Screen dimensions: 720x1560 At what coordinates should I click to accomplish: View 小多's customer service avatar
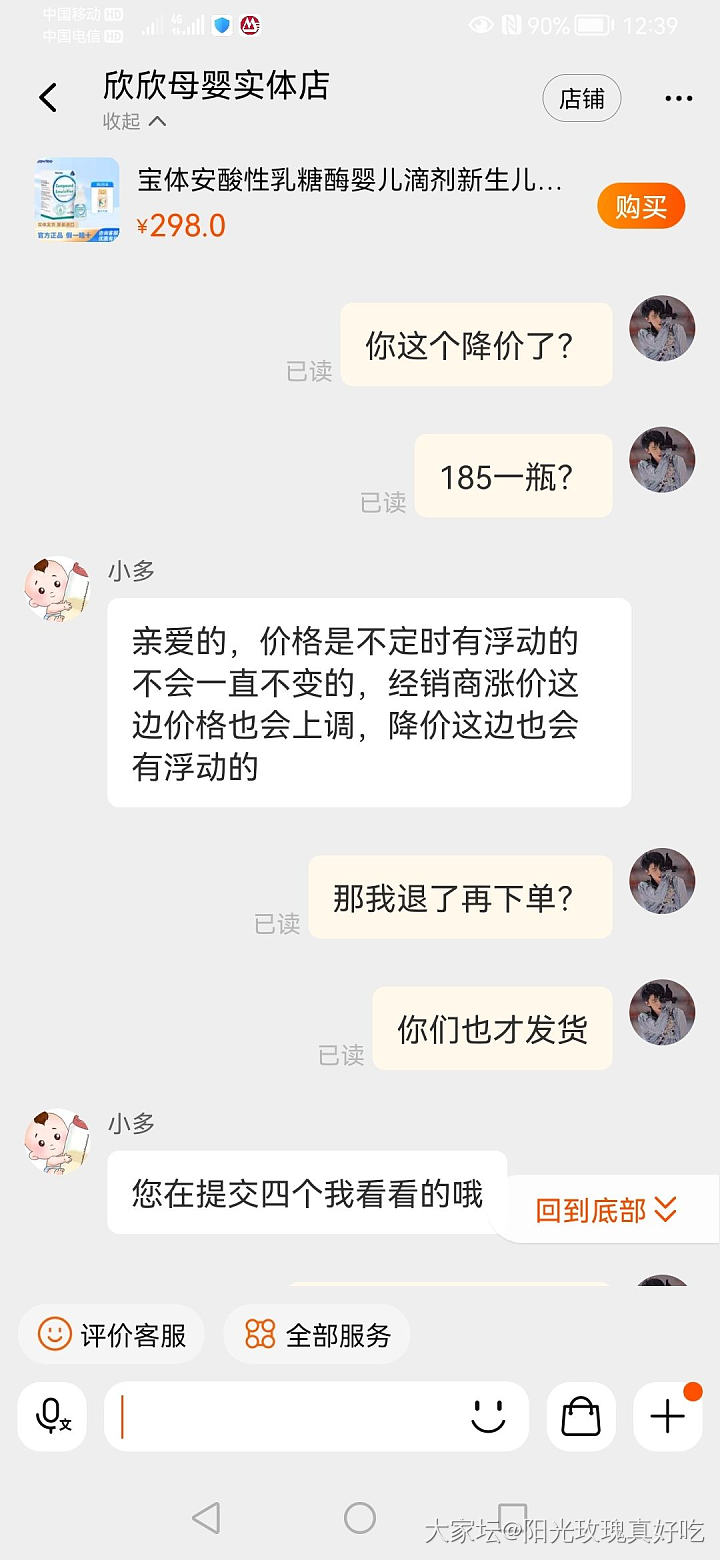point(56,589)
